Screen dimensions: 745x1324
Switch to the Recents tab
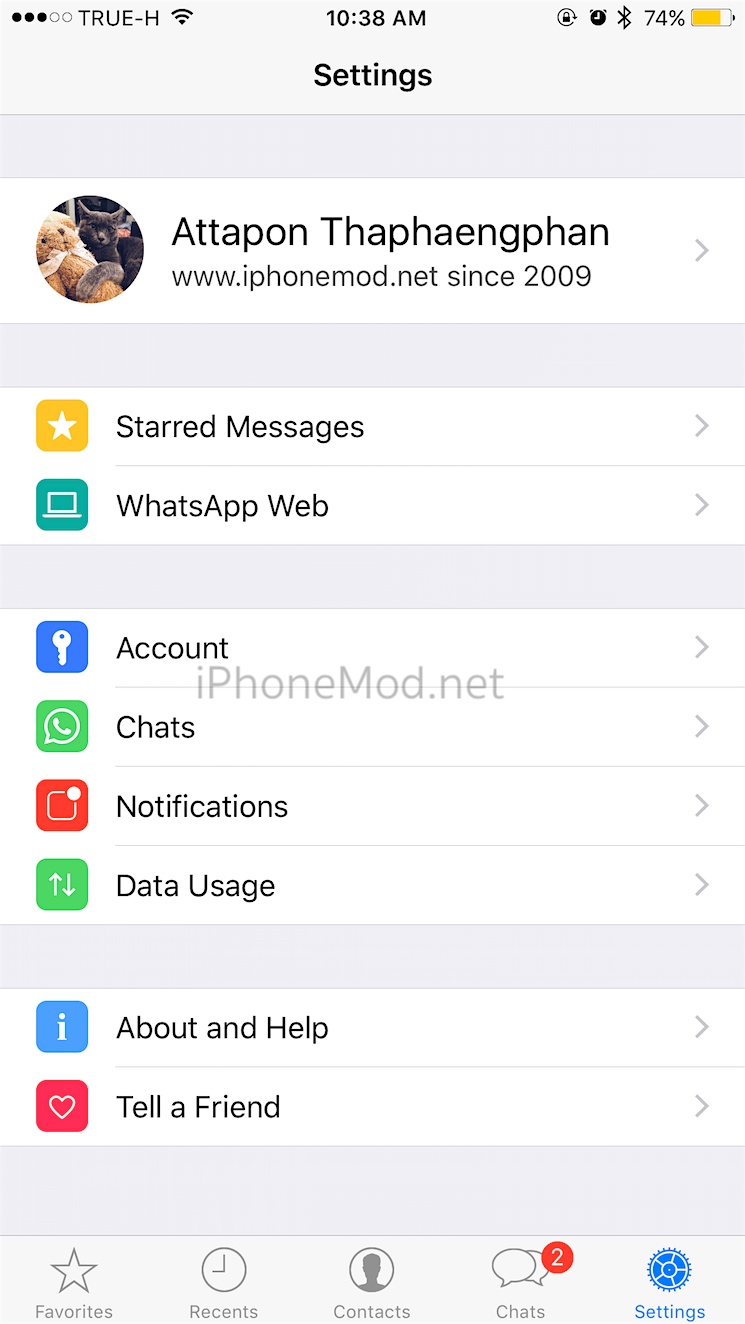tap(223, 1283)
